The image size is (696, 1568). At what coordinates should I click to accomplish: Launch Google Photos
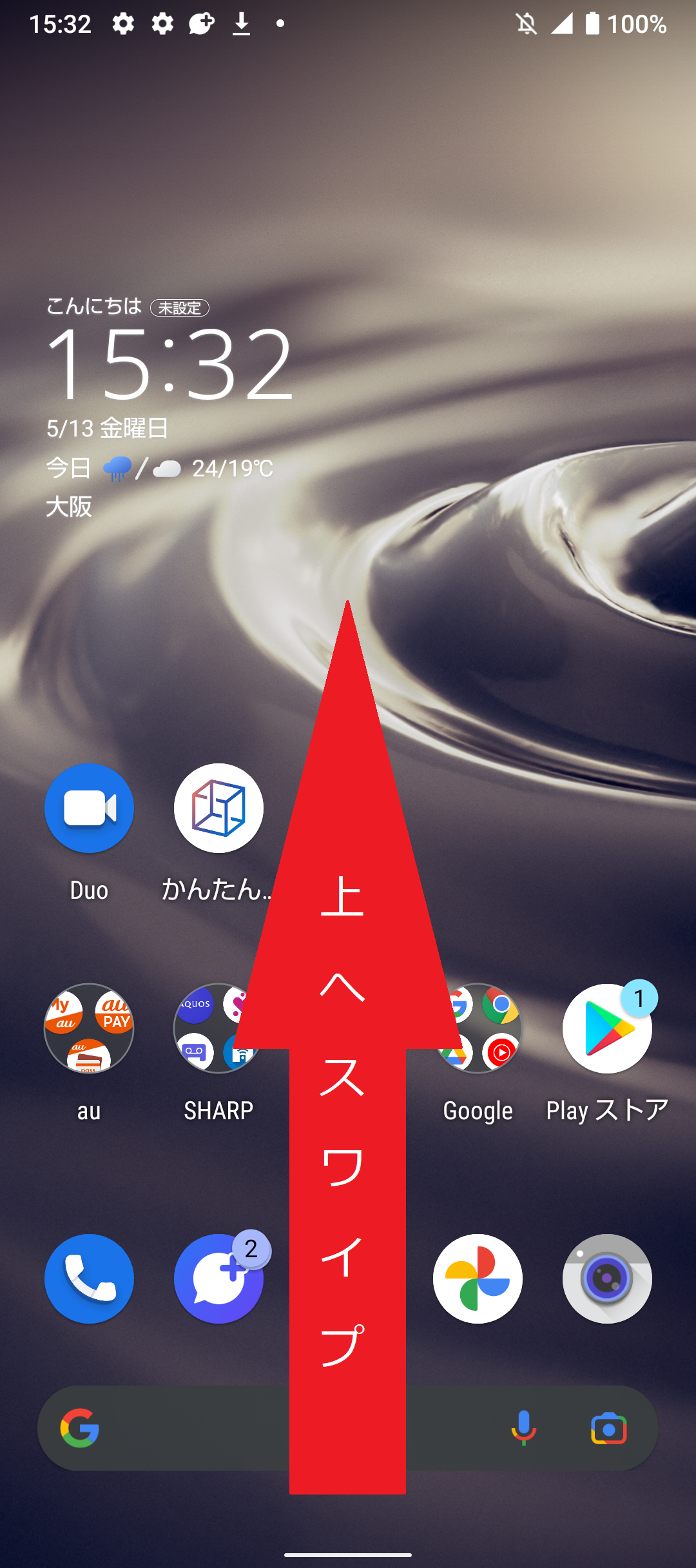[478, 1279]
